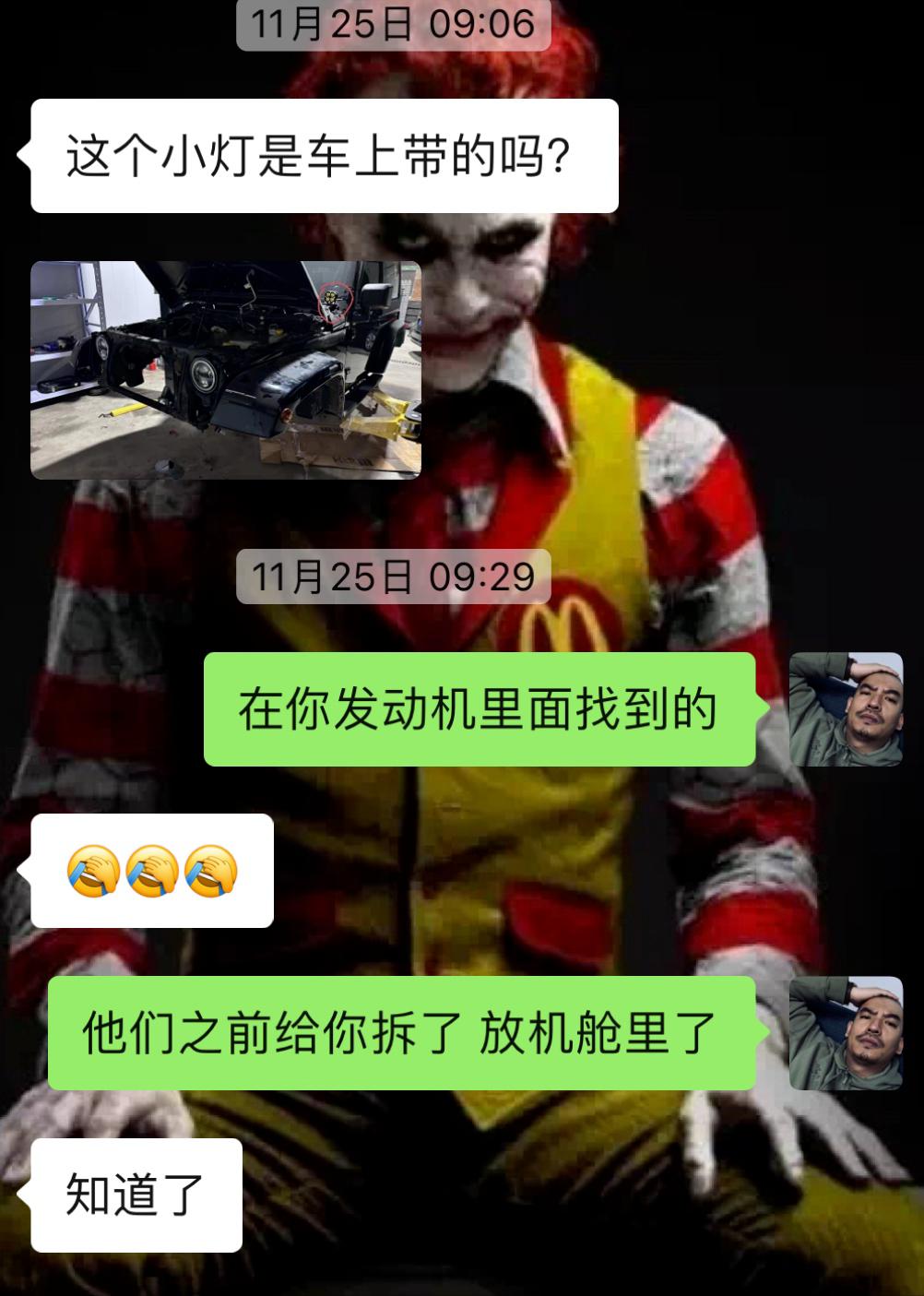Screen dimensions: 924x1296
Task: Select the green message "在你发动机里面找到的"
Action: click(x=480, y=708)
